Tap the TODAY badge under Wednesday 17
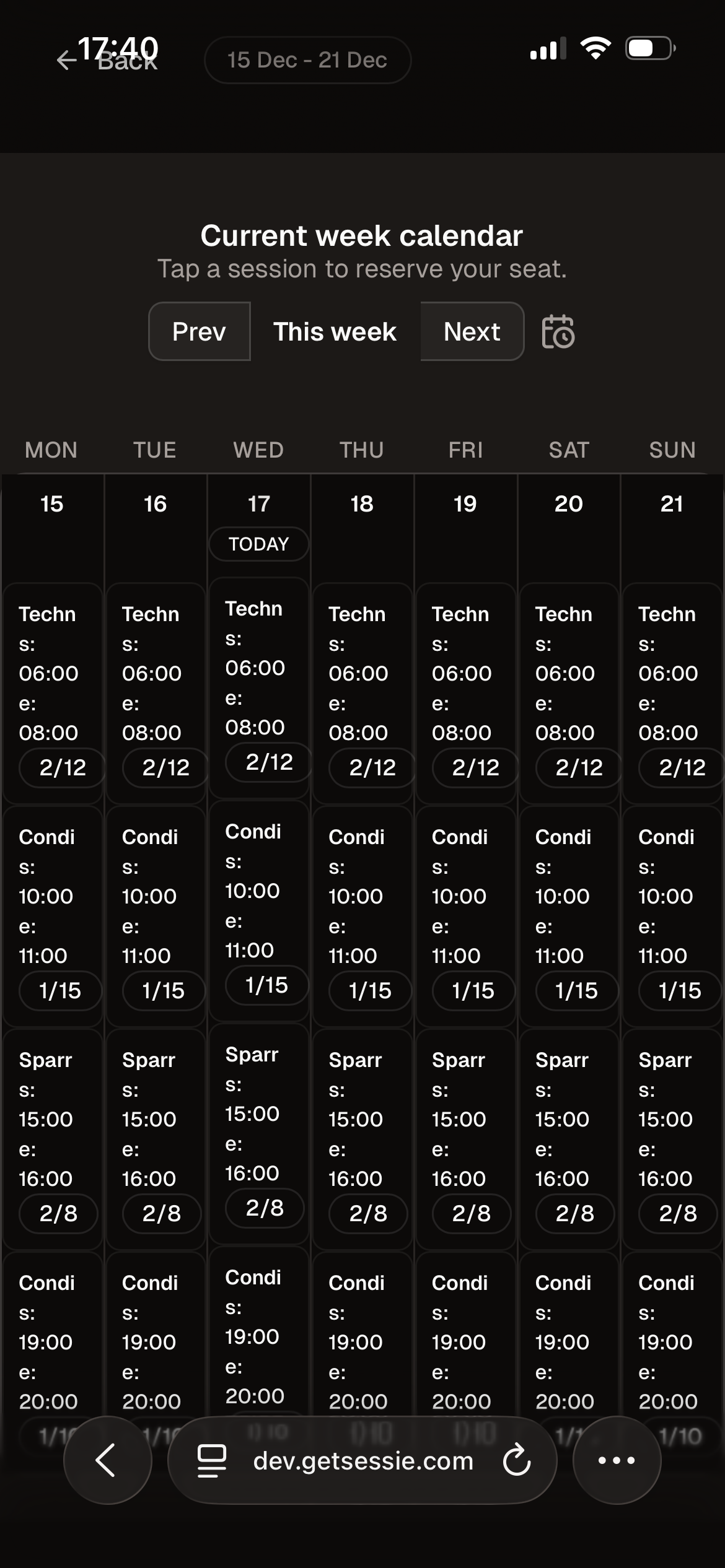Image resolution: width=725 pixels, height=1568 pixels. tap(258, 544)
